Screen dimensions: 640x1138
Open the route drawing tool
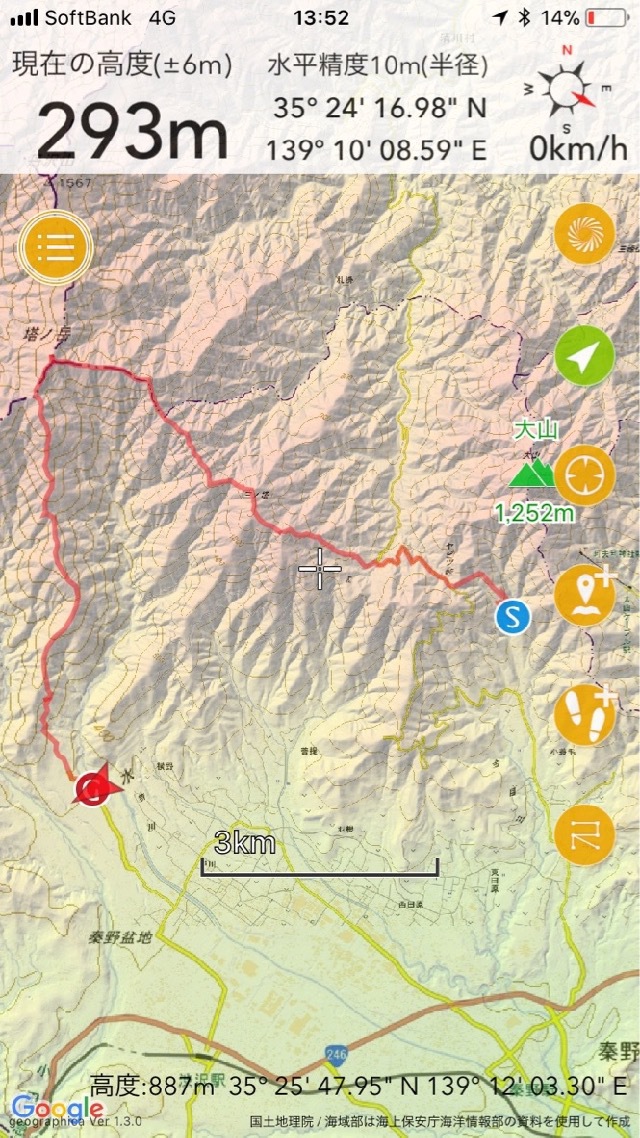coord(585,835)
